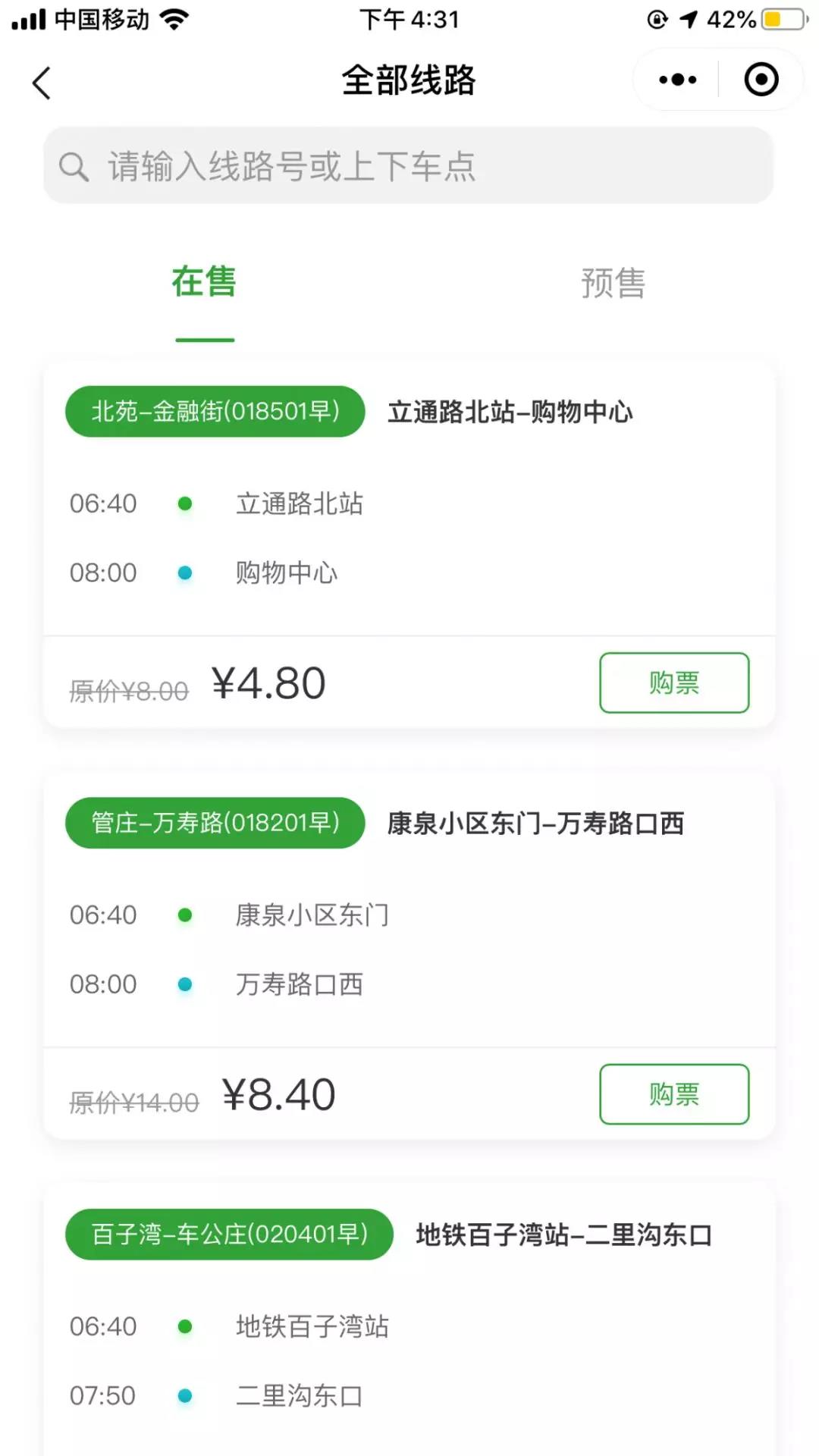
Task: Open the mini program more-options menu
Action: pyautogui.click(x=677, y=80)
